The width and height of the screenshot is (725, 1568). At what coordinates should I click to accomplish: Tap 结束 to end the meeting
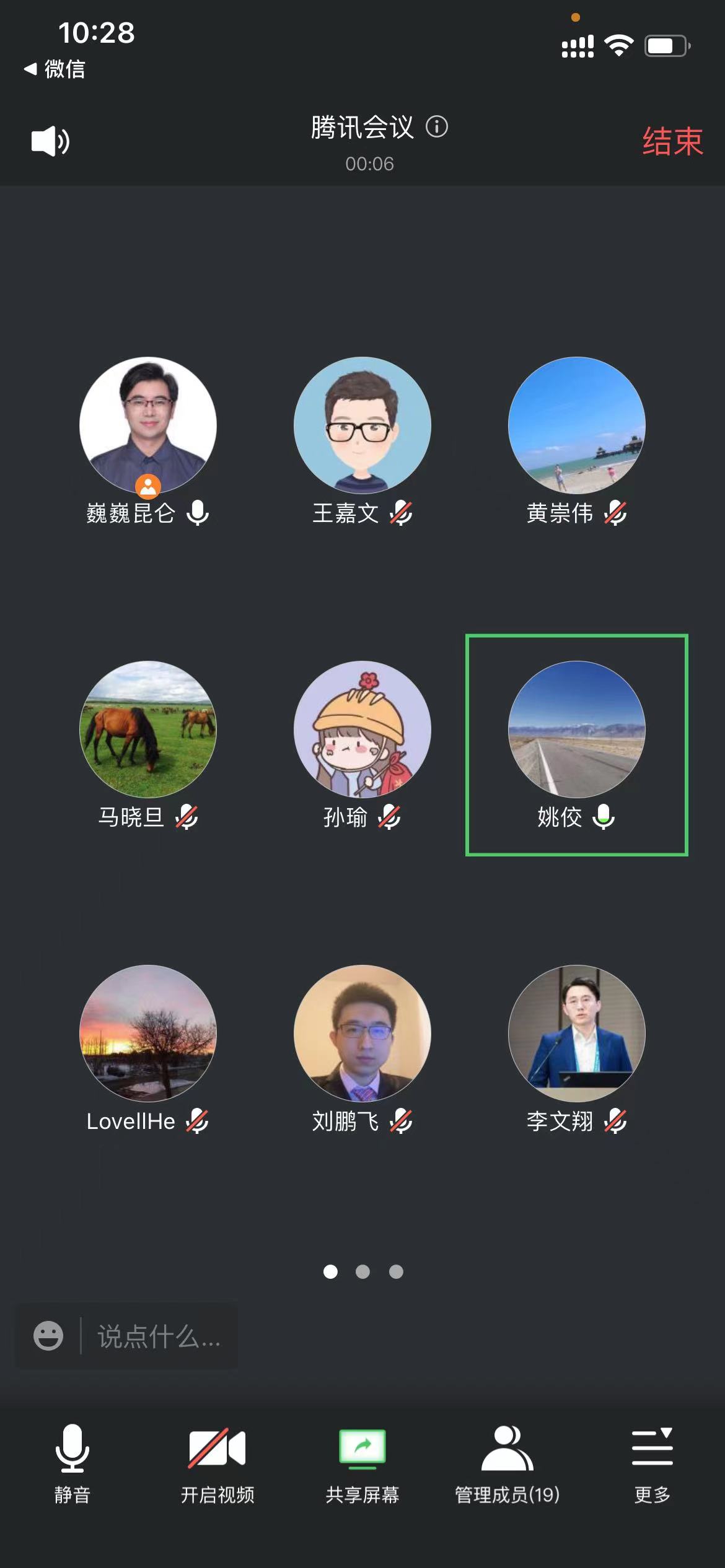click(x=672, y=141)
